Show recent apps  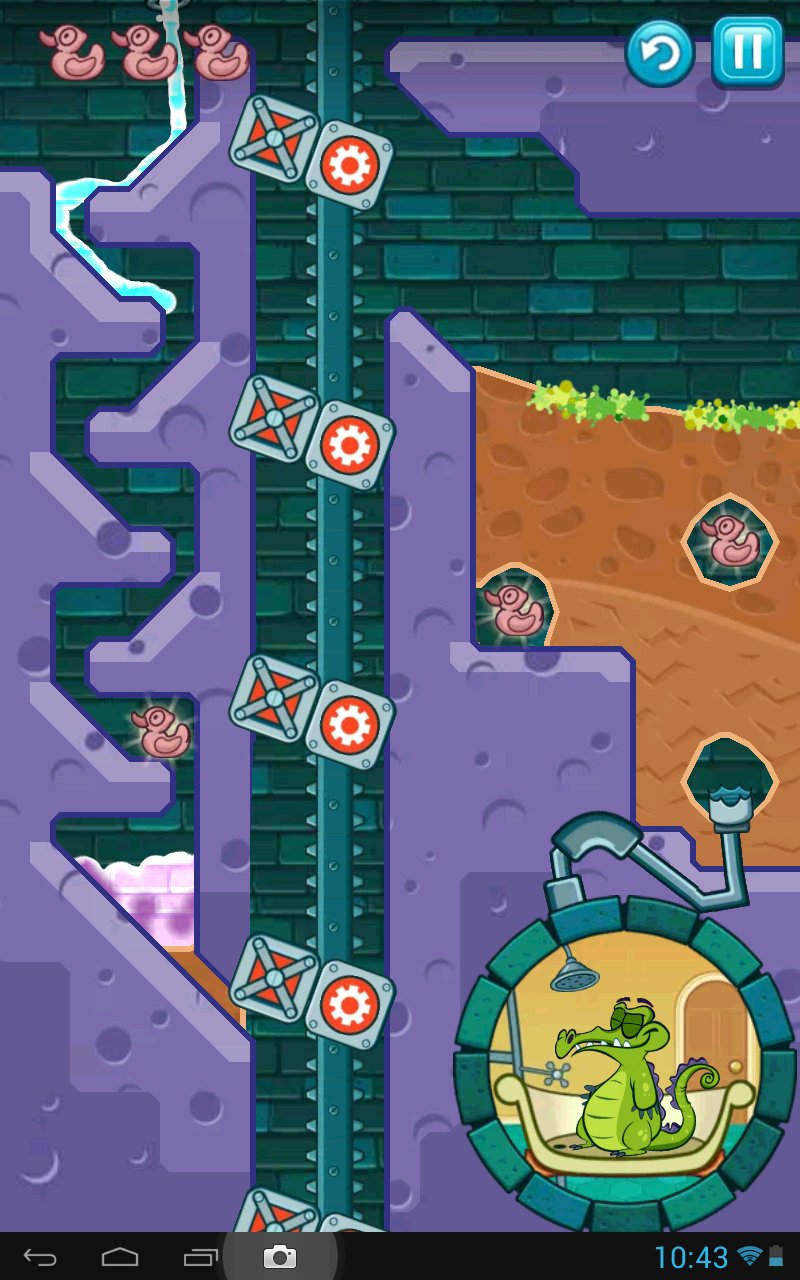click(200, 1256)
